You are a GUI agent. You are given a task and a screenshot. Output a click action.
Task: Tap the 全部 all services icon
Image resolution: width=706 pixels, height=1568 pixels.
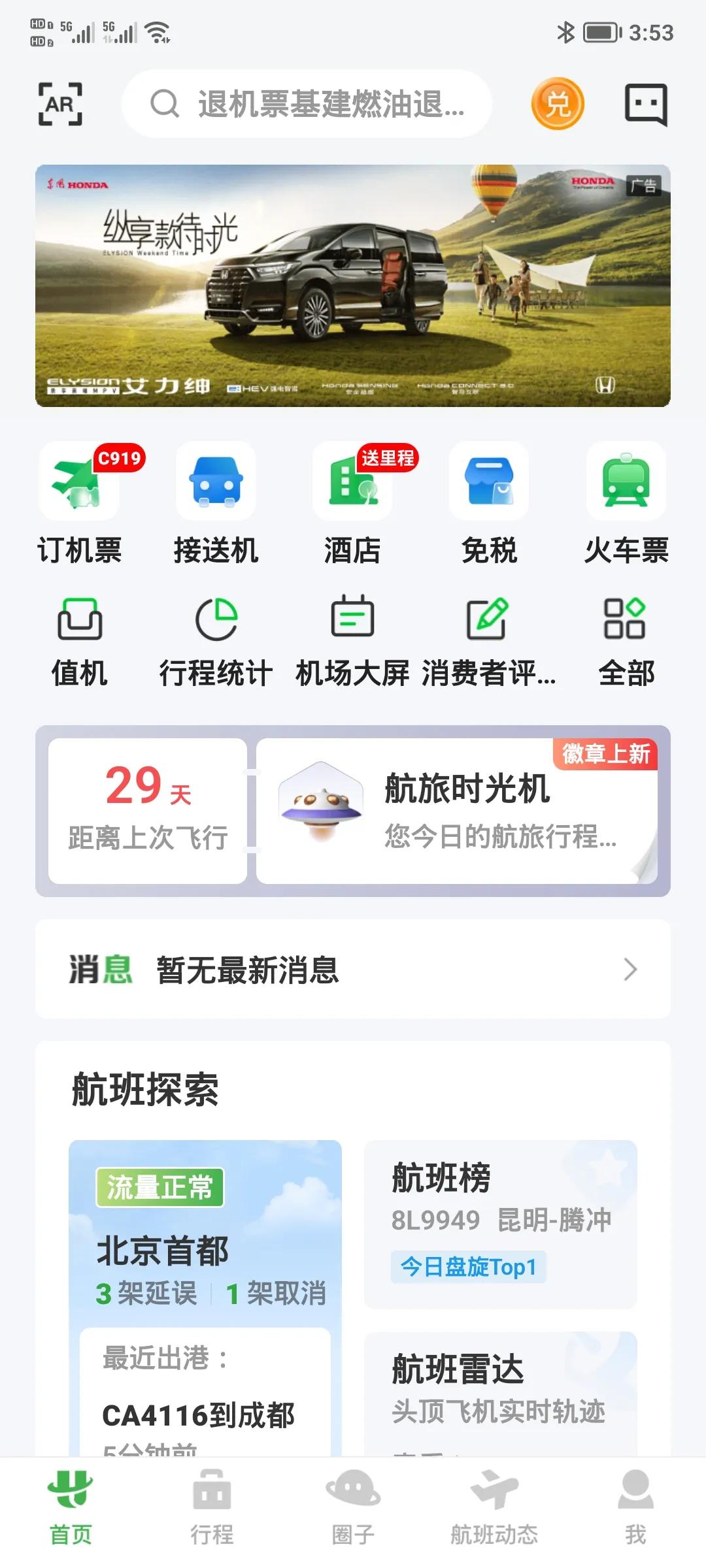click(626, 637)
